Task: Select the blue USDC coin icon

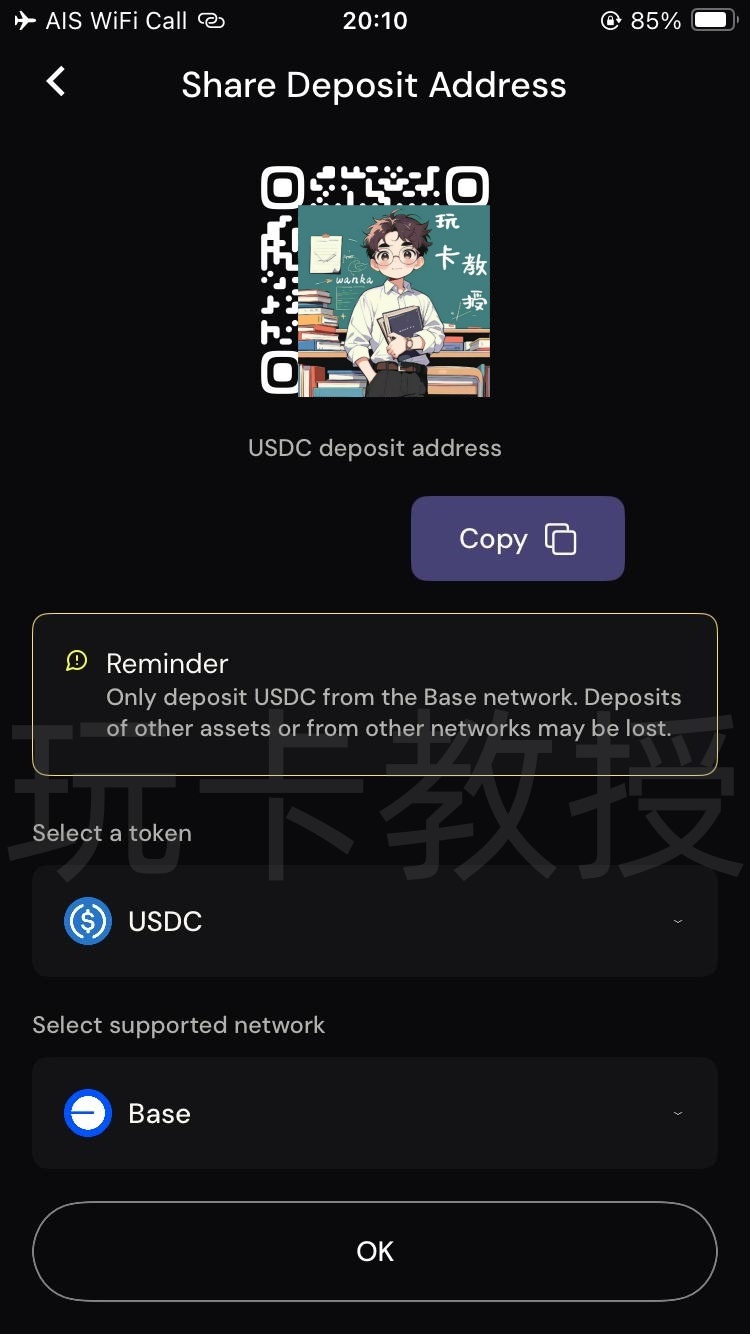Action: coord(87,921)
